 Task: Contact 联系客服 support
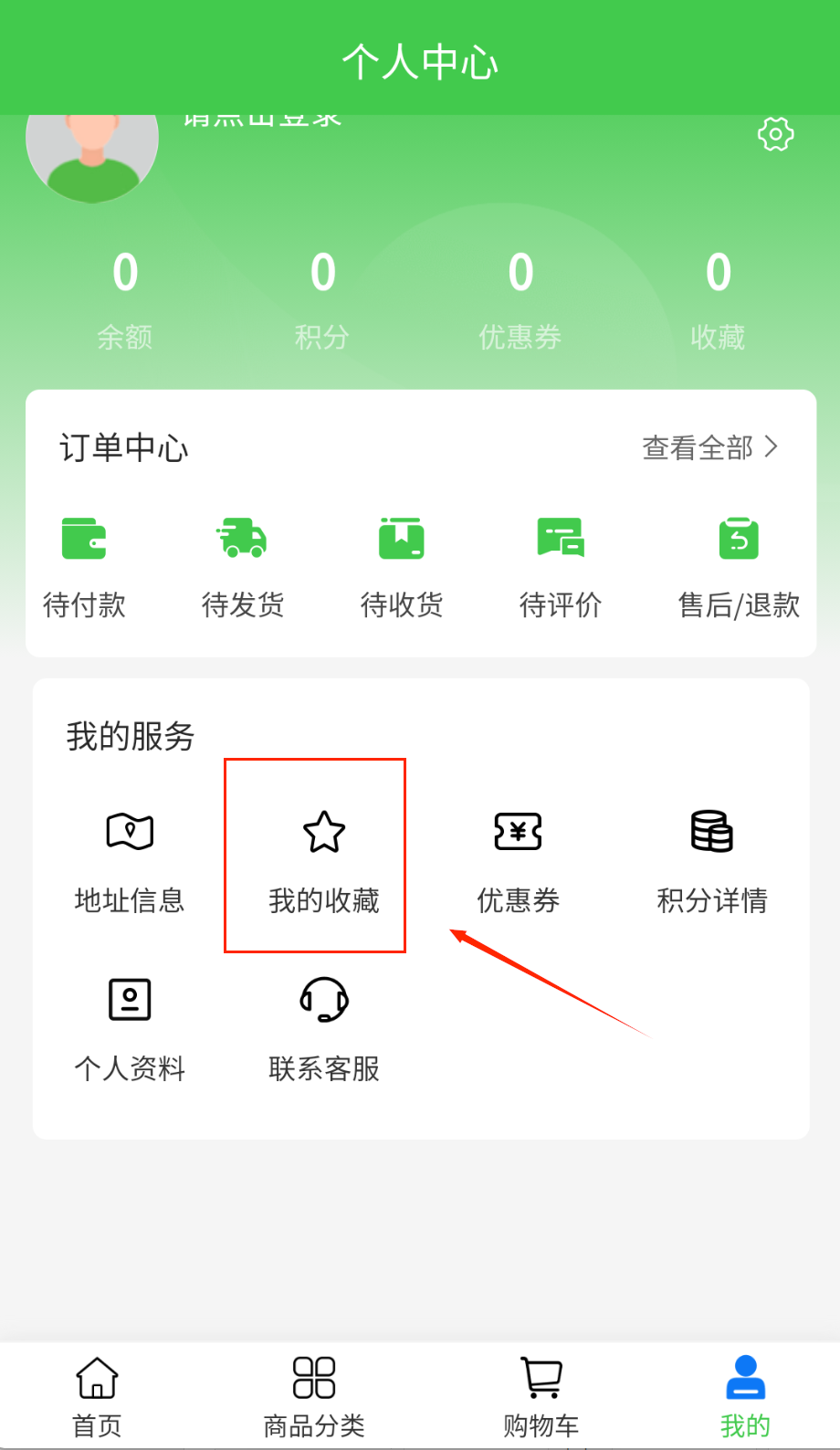323,1028
